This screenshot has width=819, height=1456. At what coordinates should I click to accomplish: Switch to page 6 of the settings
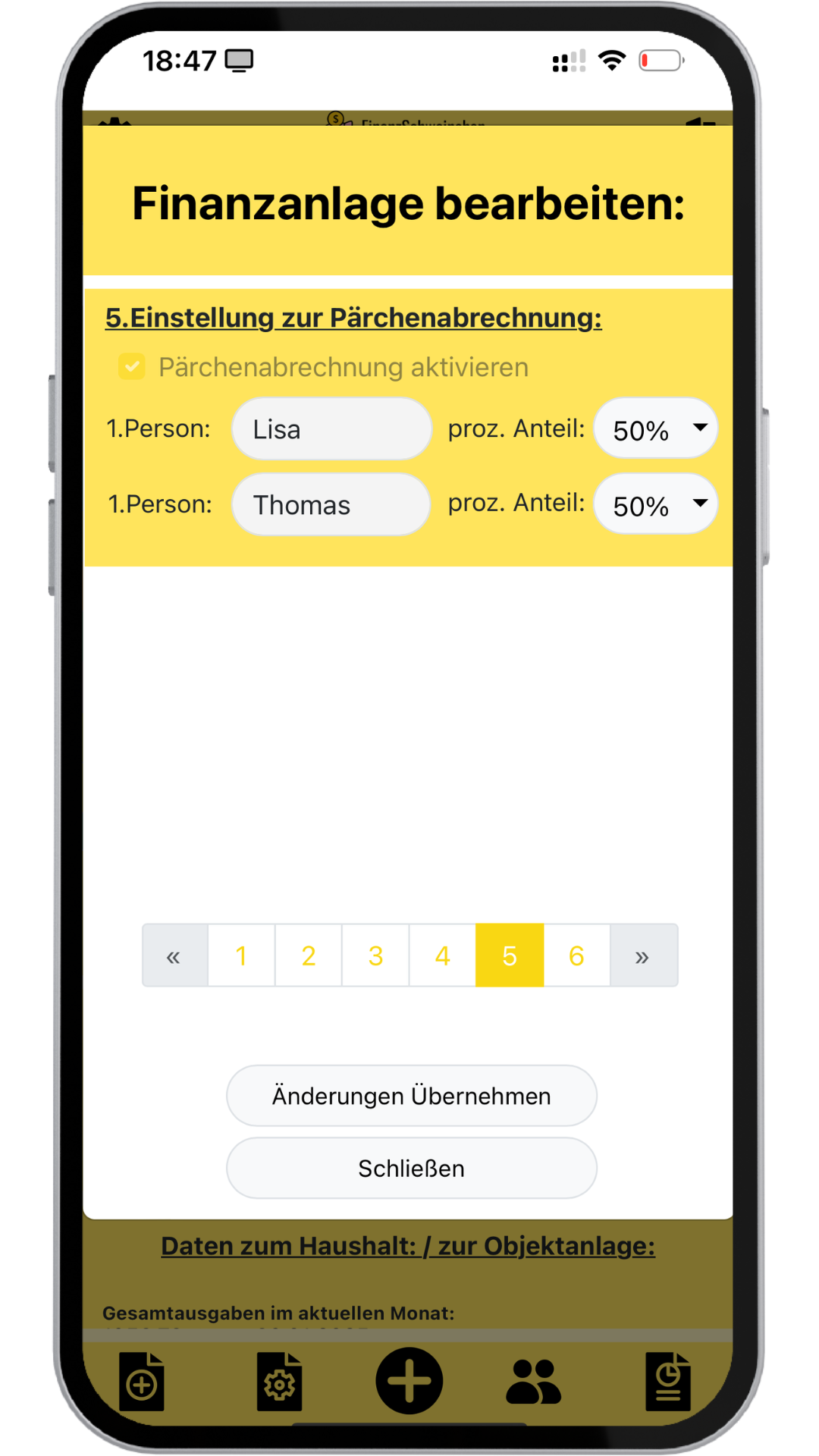(x=576, y=955)
